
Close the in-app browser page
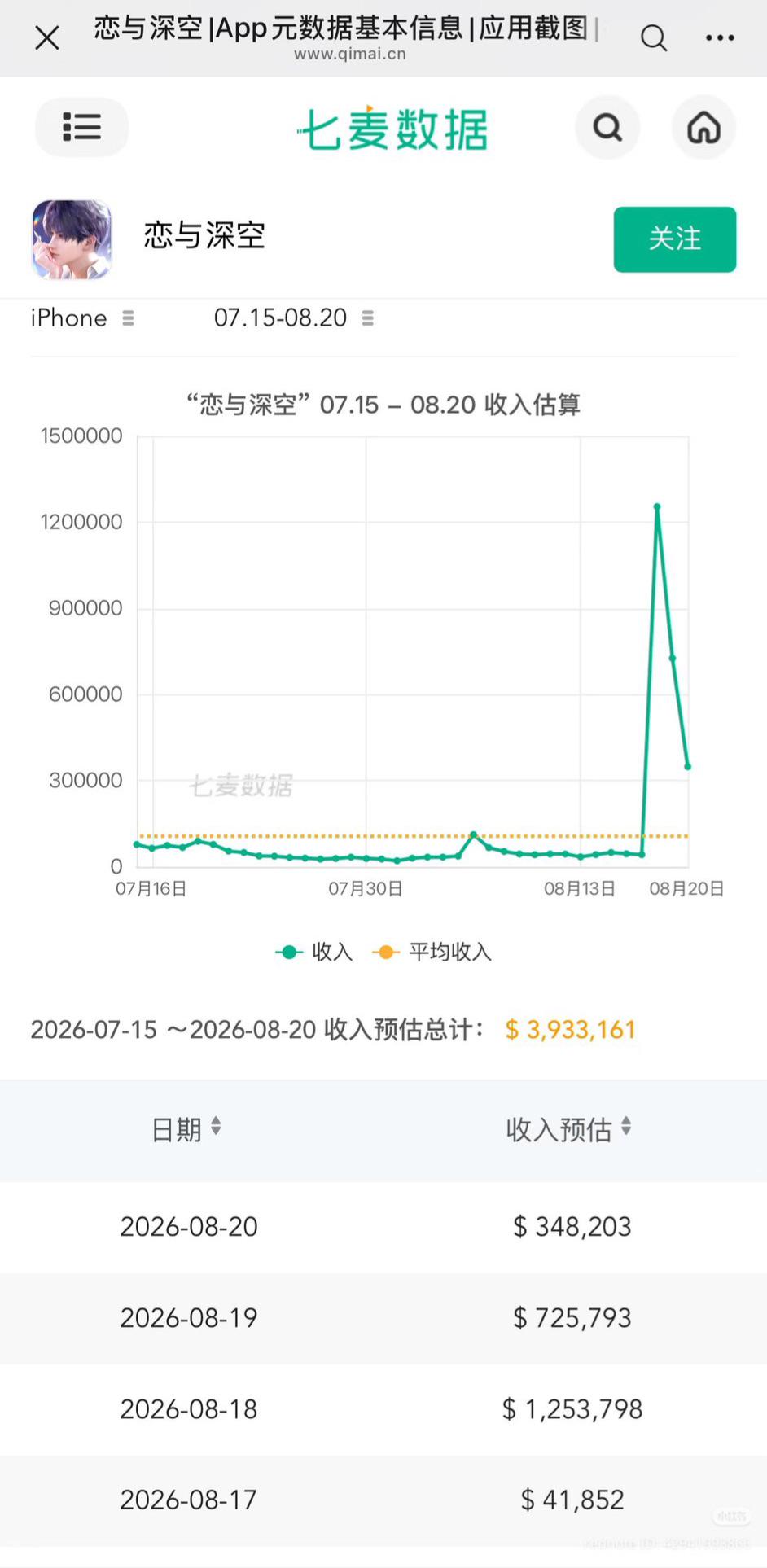(47, 37)
